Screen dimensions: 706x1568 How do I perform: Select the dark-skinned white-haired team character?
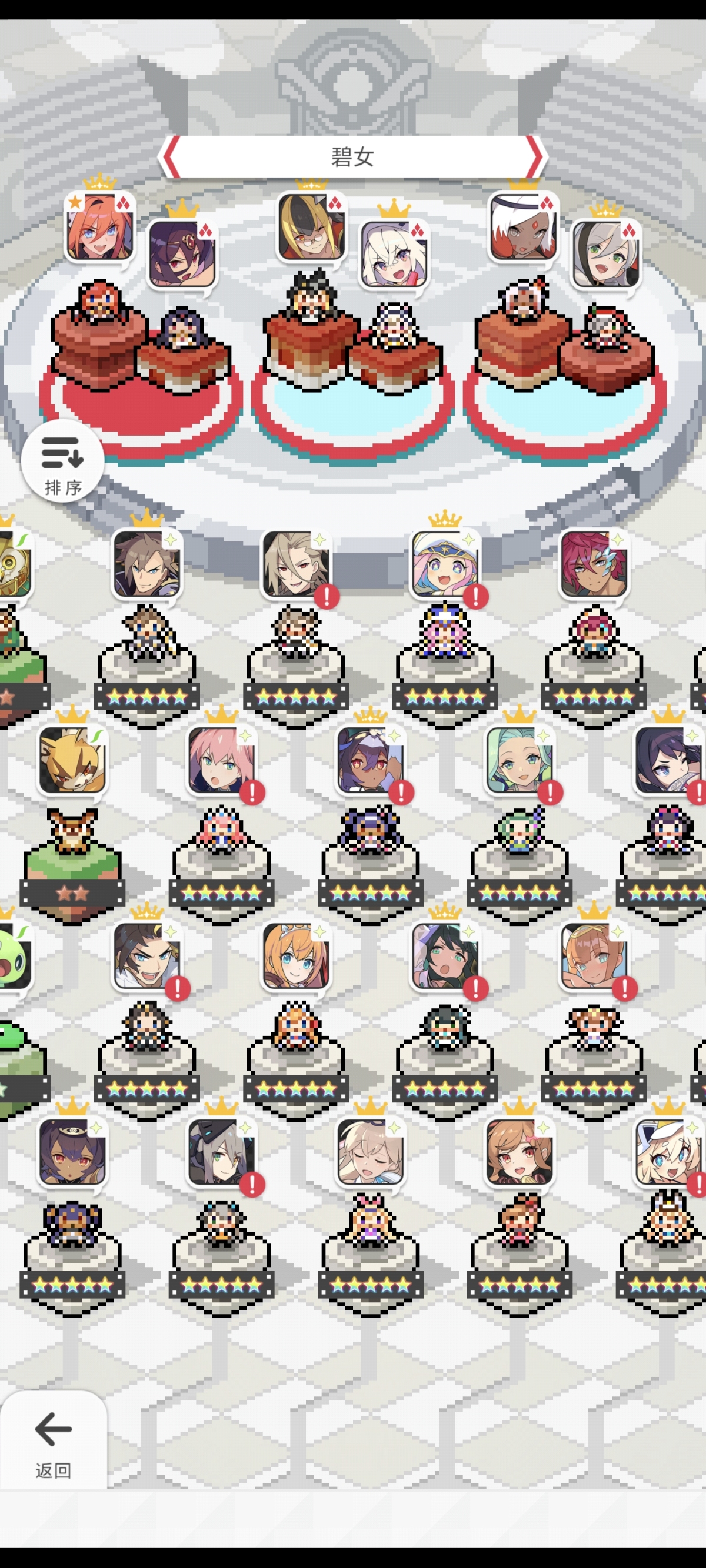522,228
